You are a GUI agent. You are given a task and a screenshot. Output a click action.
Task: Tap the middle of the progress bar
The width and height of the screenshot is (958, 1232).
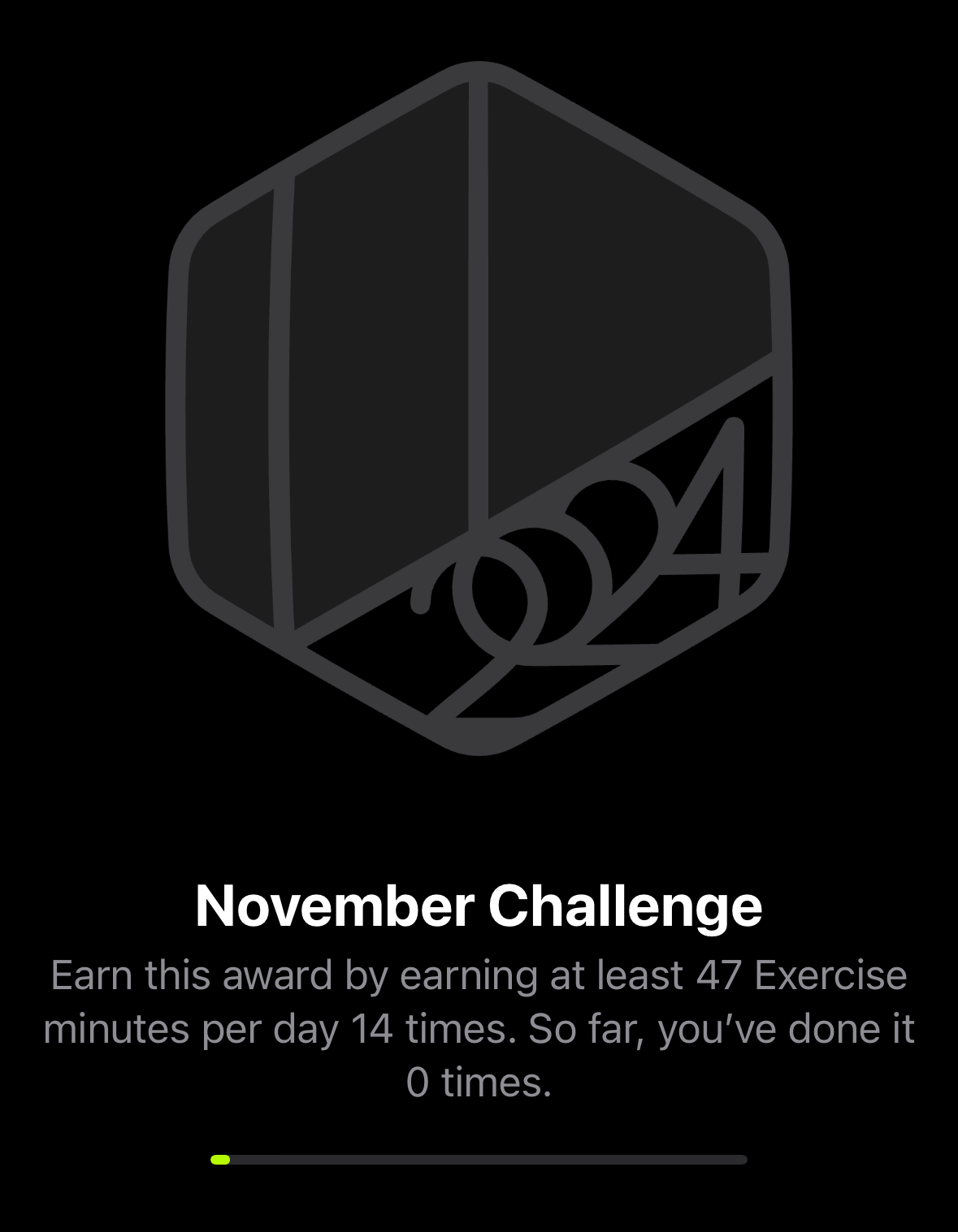point(479,1158)
